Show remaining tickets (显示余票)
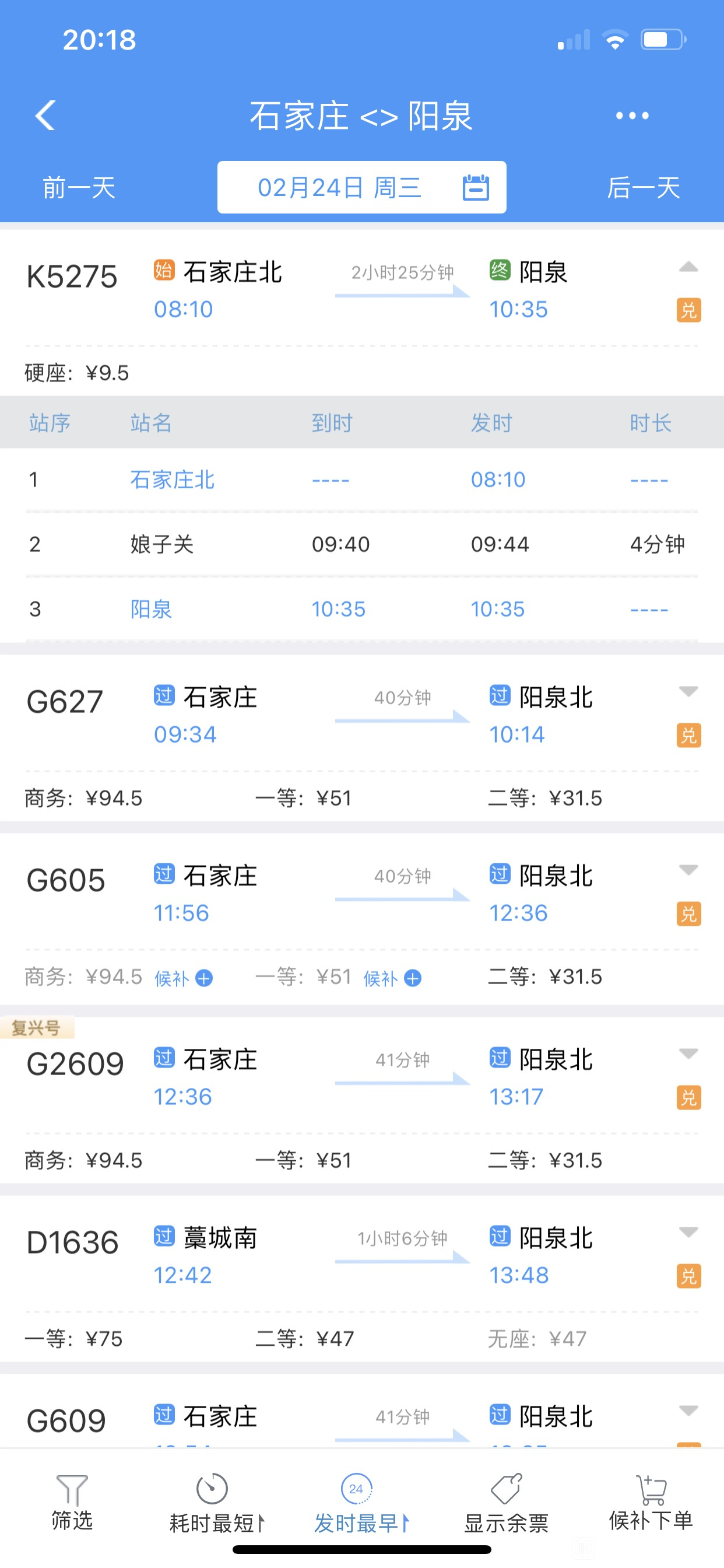Viewport: 724px width, 1568px height. (506, 1502)
